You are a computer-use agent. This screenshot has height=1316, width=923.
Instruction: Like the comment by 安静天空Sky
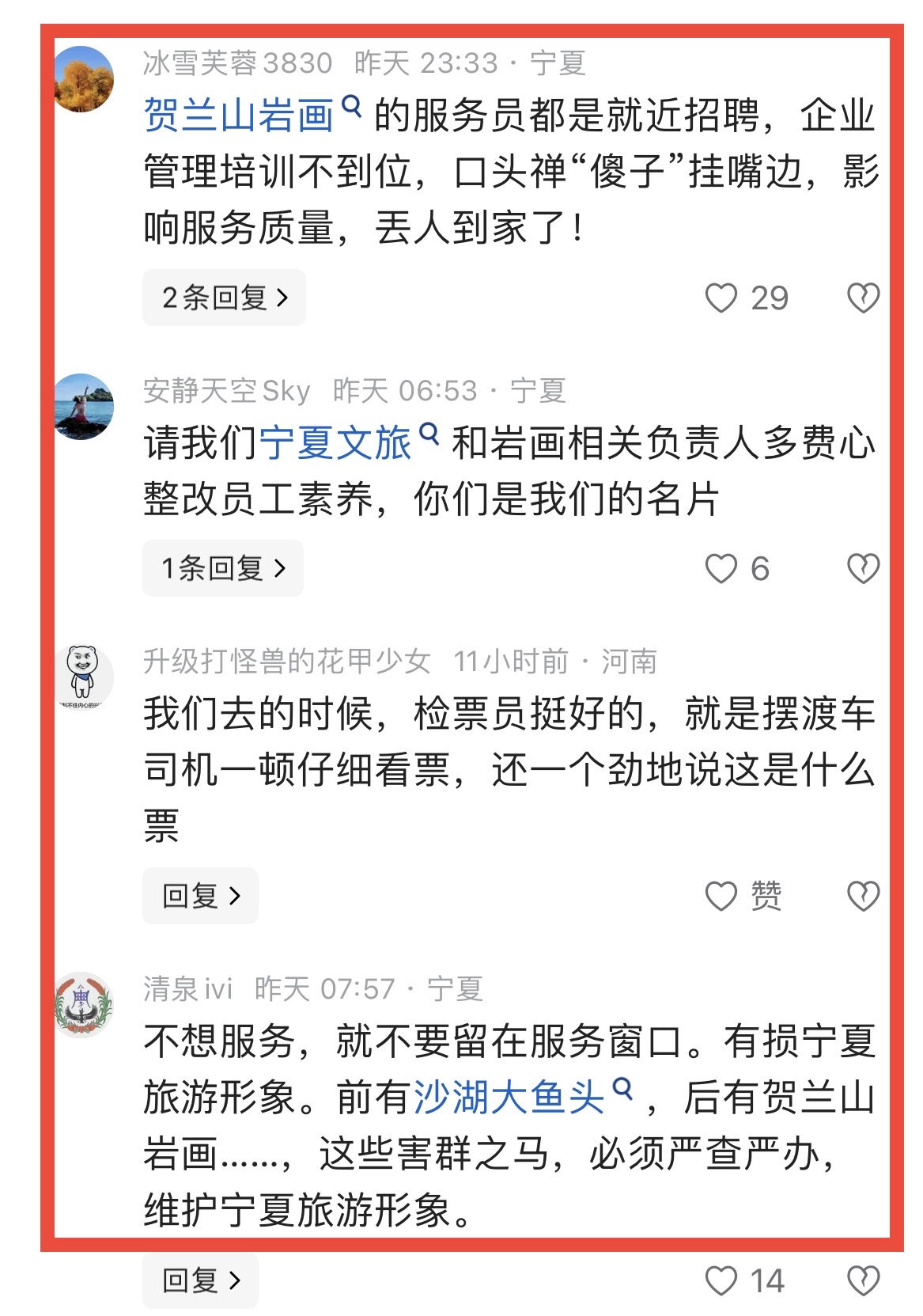point(721,569)
